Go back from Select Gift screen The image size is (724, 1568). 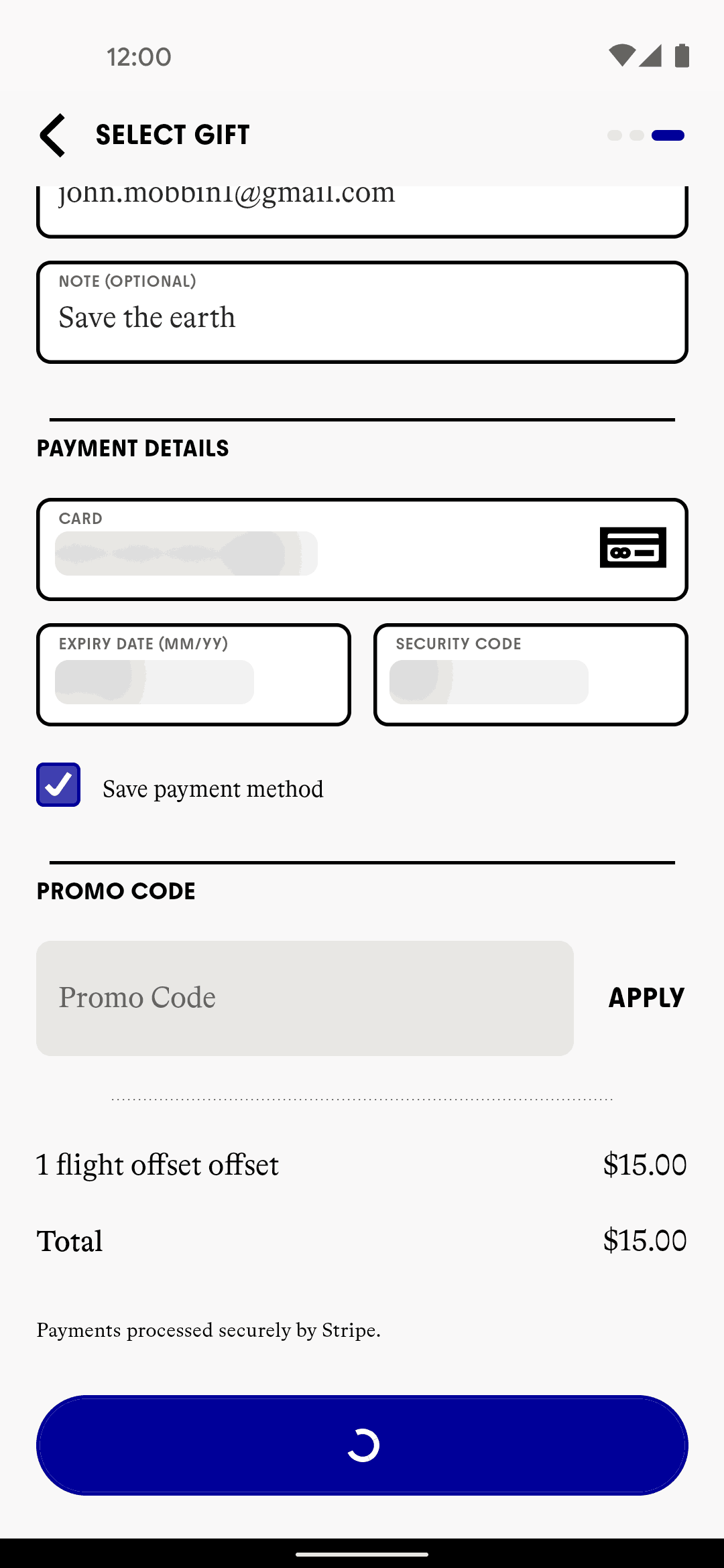coord(53,135)
